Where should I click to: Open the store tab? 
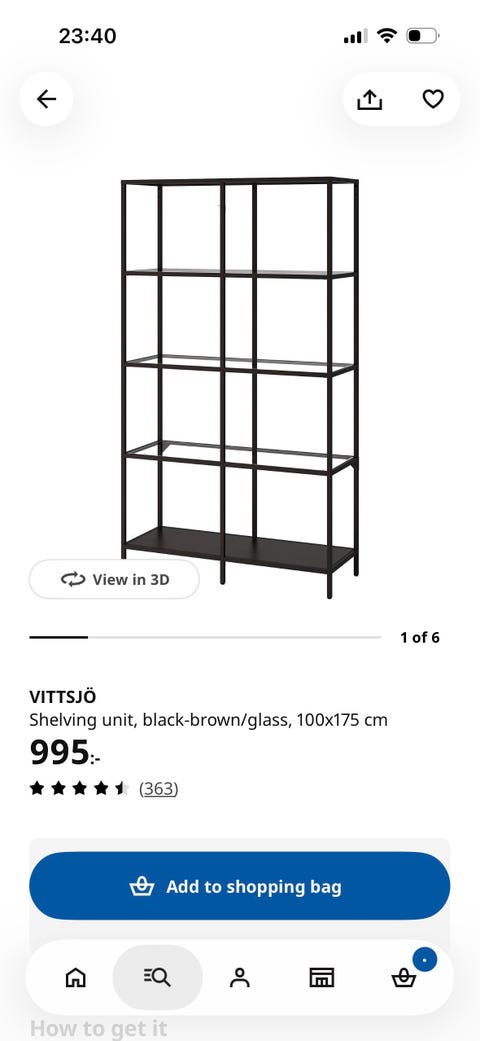pos(322,977)
